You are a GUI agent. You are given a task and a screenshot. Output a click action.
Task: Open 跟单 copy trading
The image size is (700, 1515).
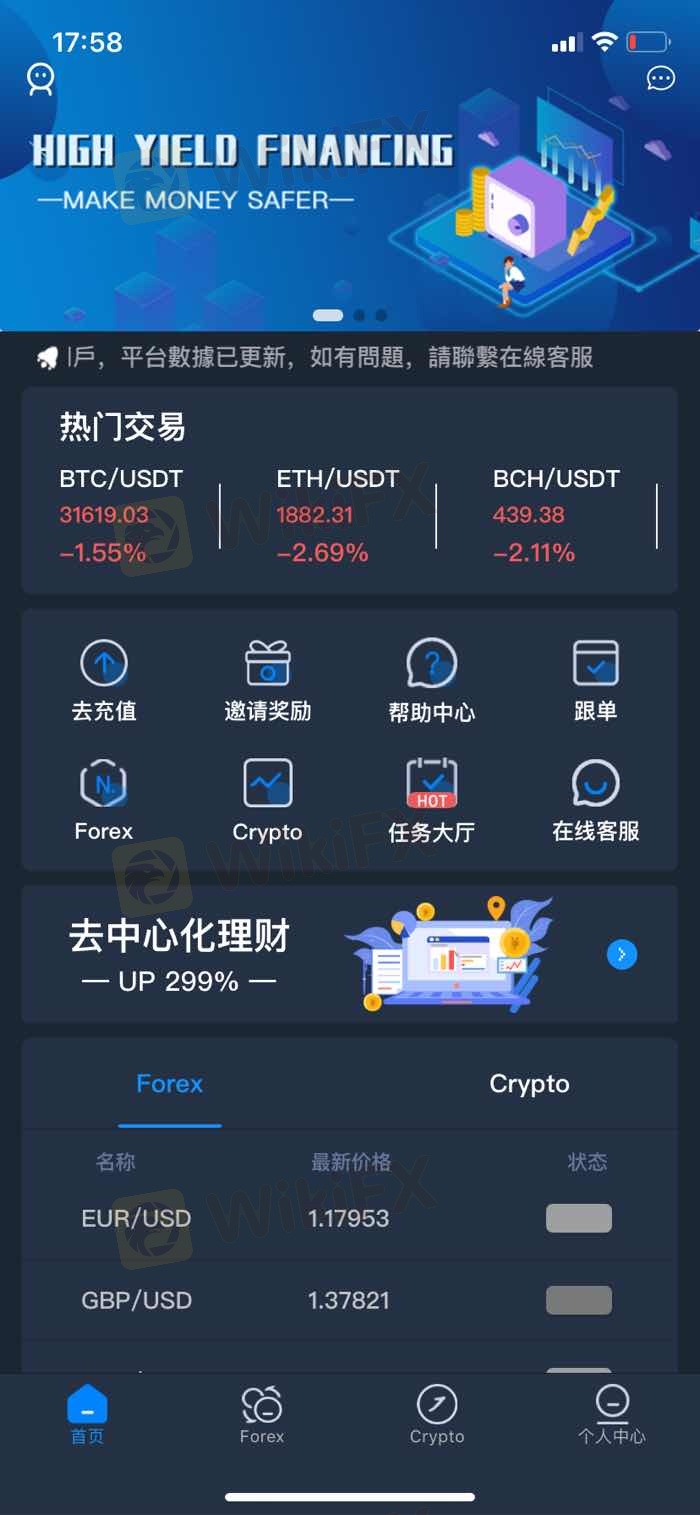coord(596,681)
